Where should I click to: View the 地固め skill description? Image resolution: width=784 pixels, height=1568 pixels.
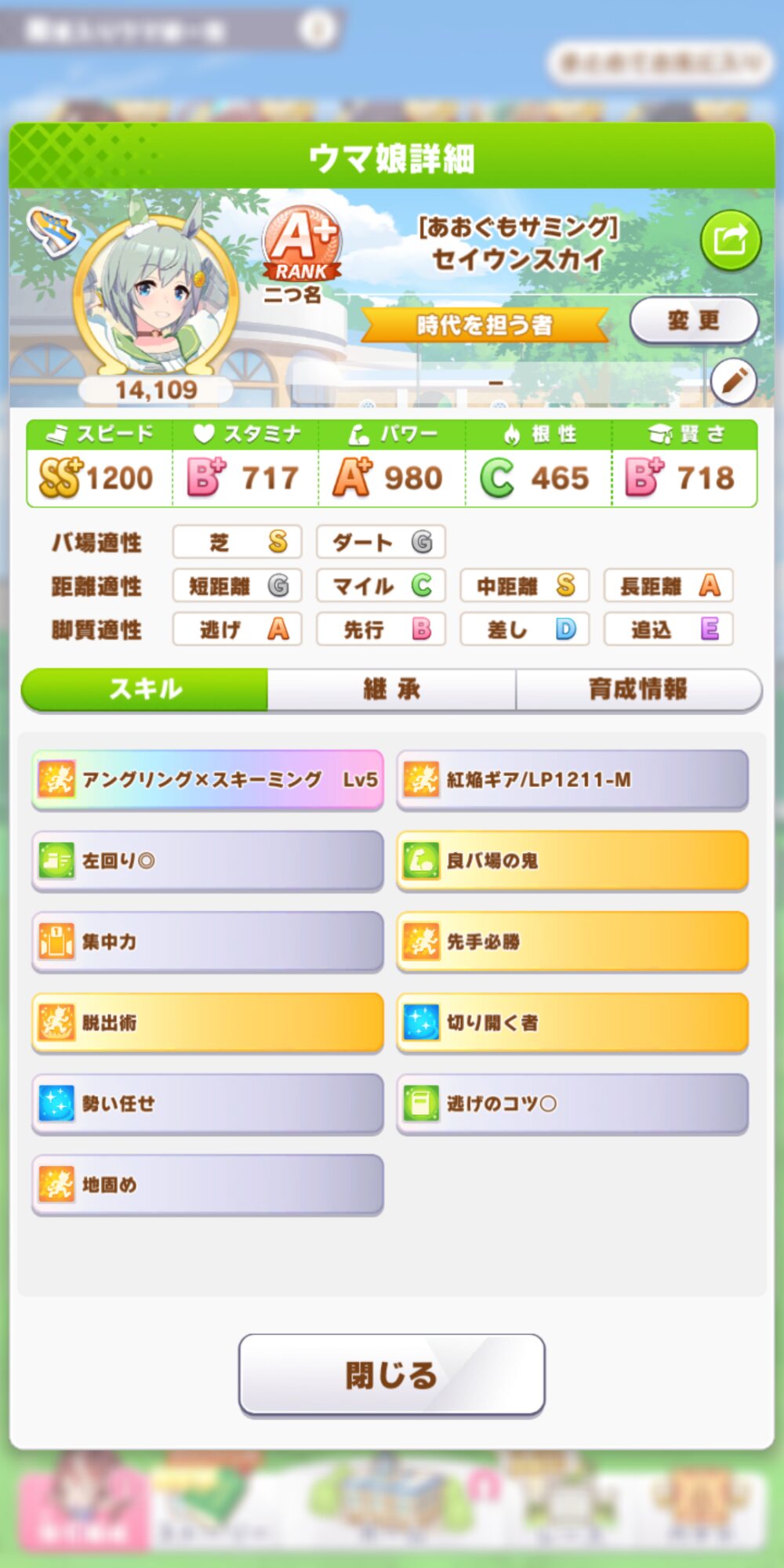pyautogui.click(x=208, y=1184)
